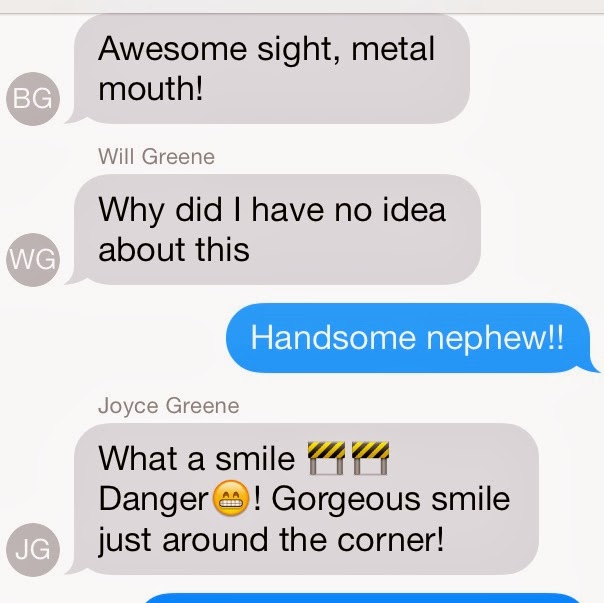Tap Will Greene's WG avatar
The width and height of the screenshot is (604, 603).
pos(30,259)
